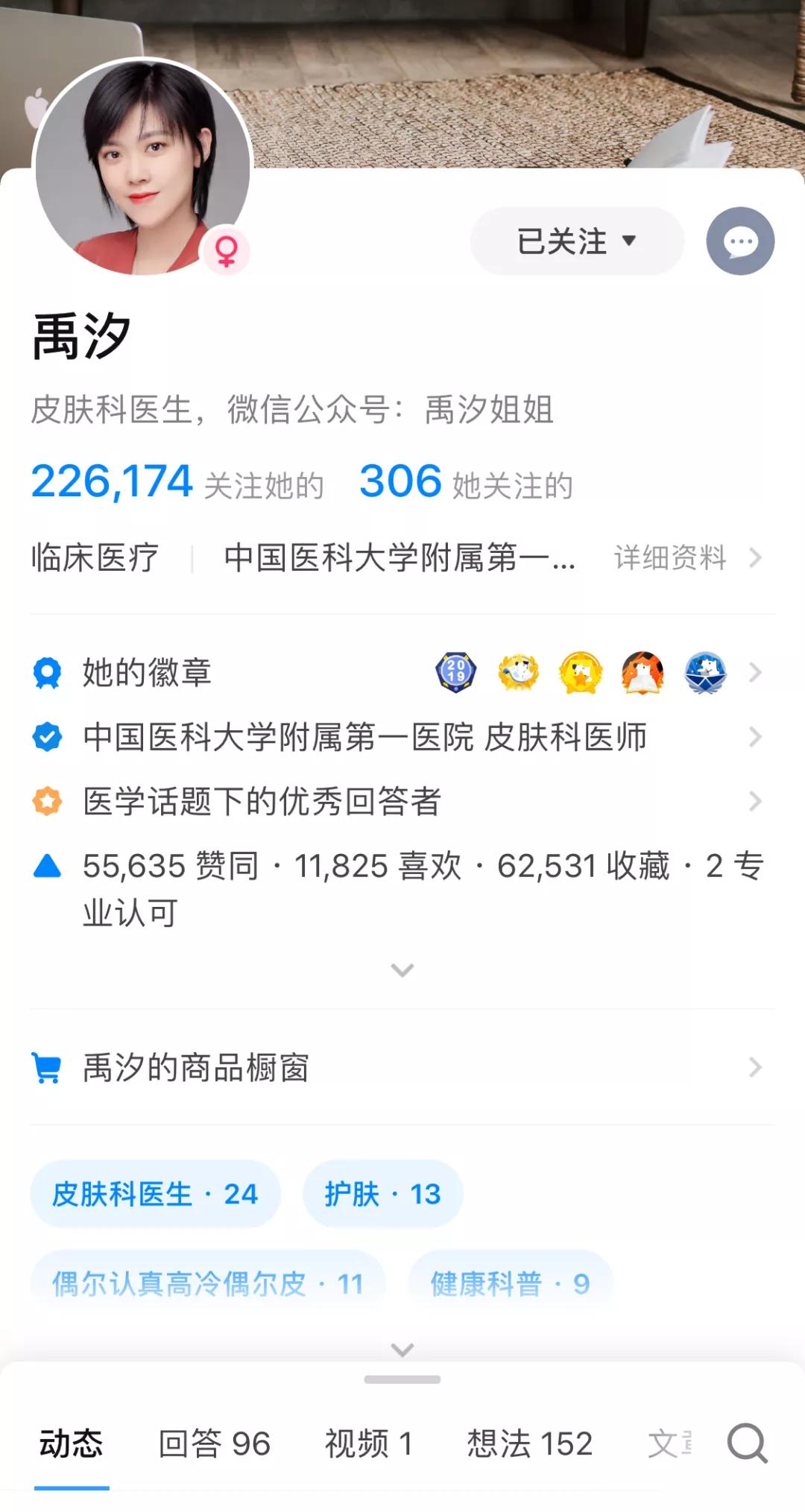
Task: Open 禹汐的商品橱窗 via the shopping cart icon
Action: tap(47, 1069)
